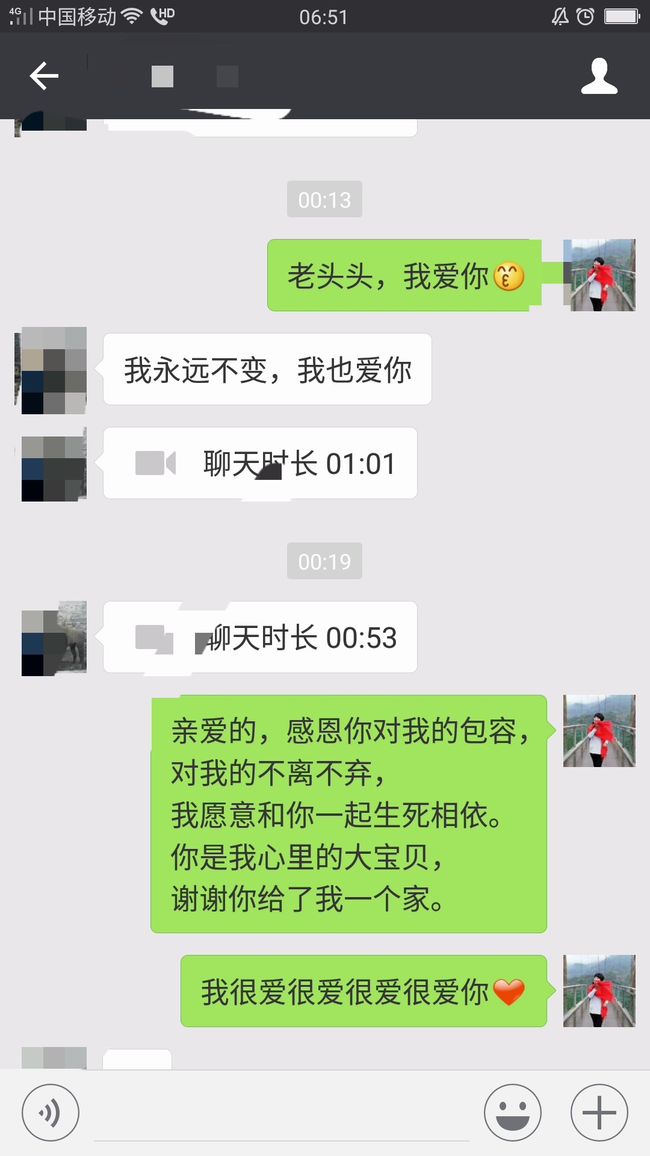
Task: Go back using the top-left arrow
Action: pyautogui.click(x=43, y=76)
